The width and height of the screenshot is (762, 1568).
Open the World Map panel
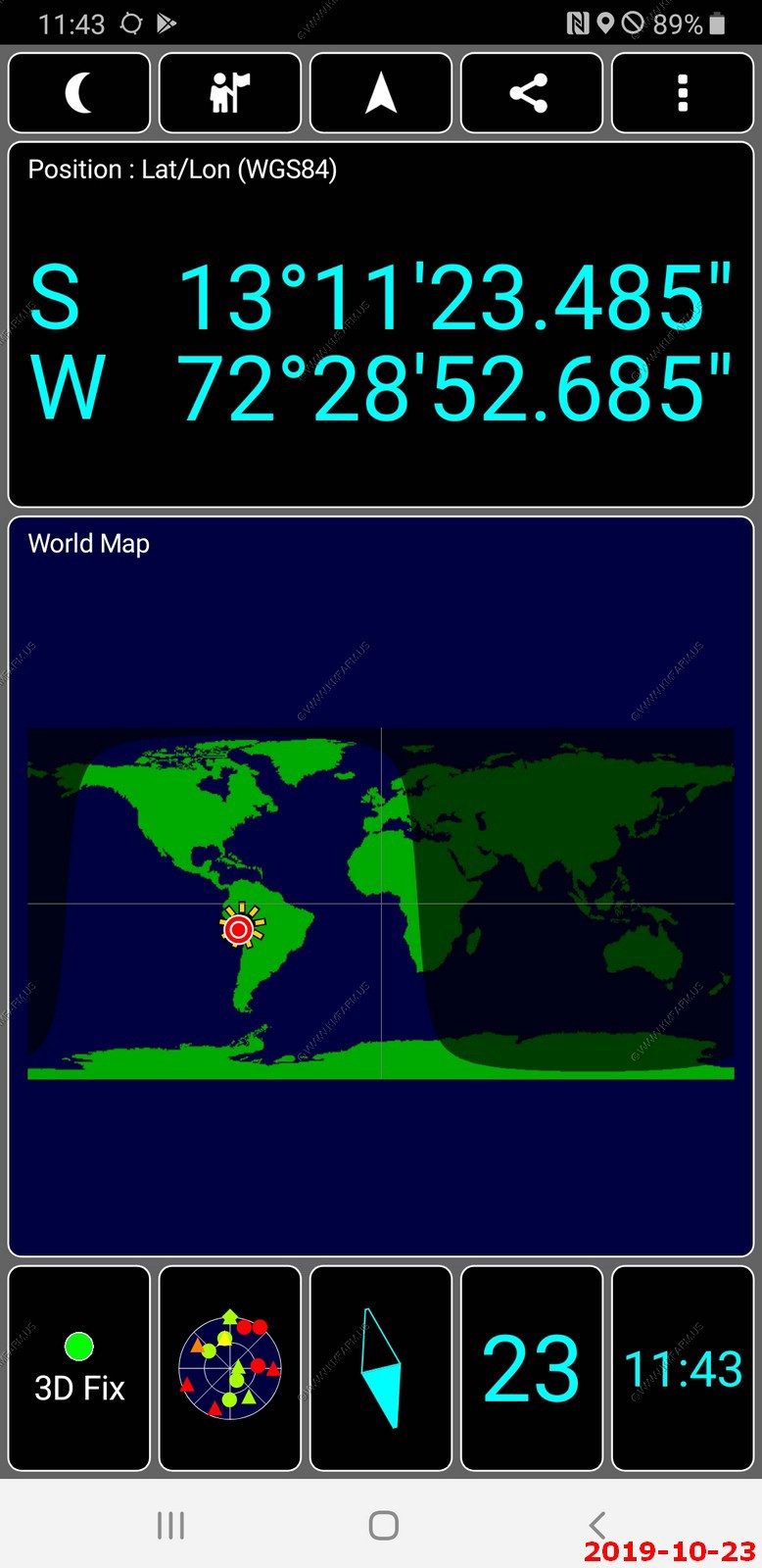[381, 887]
